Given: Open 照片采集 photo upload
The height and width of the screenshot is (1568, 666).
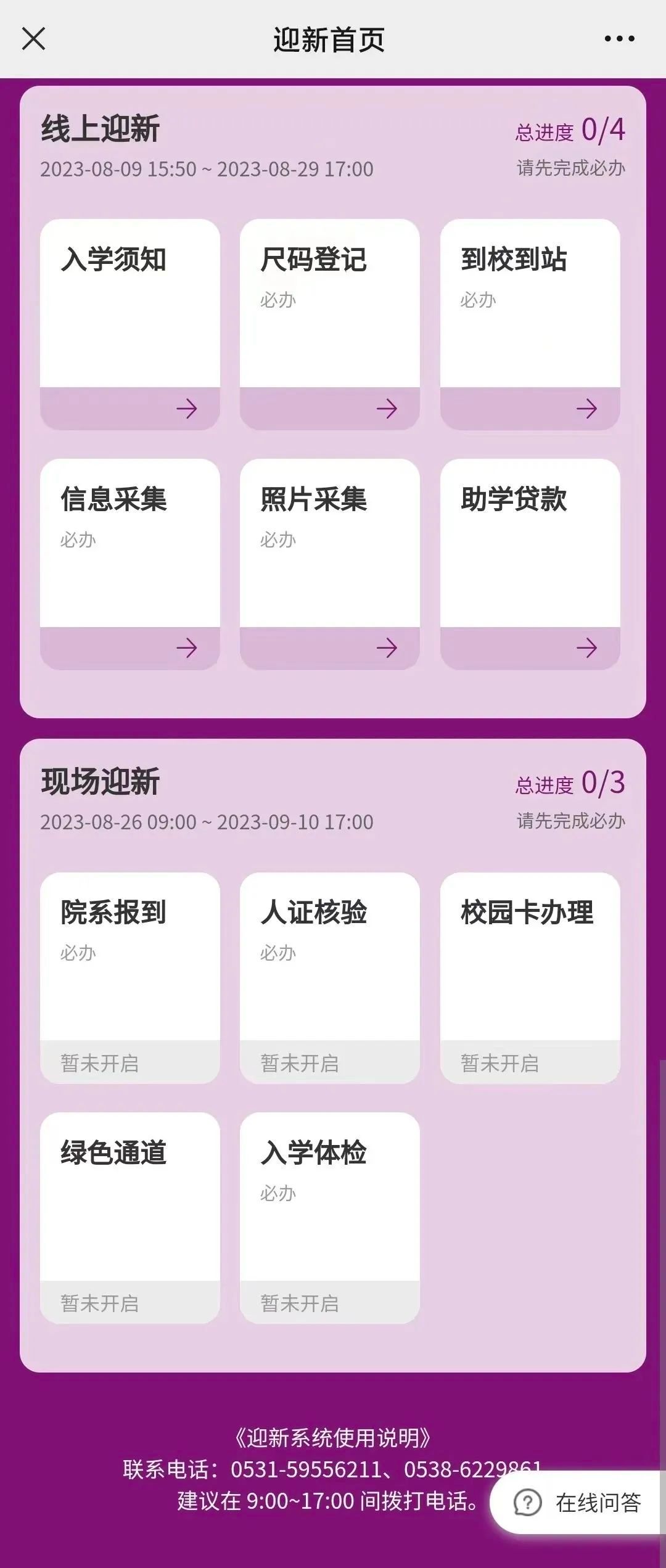Looking at the screenshot, I should pyautogui.click(x=330, y=564).
